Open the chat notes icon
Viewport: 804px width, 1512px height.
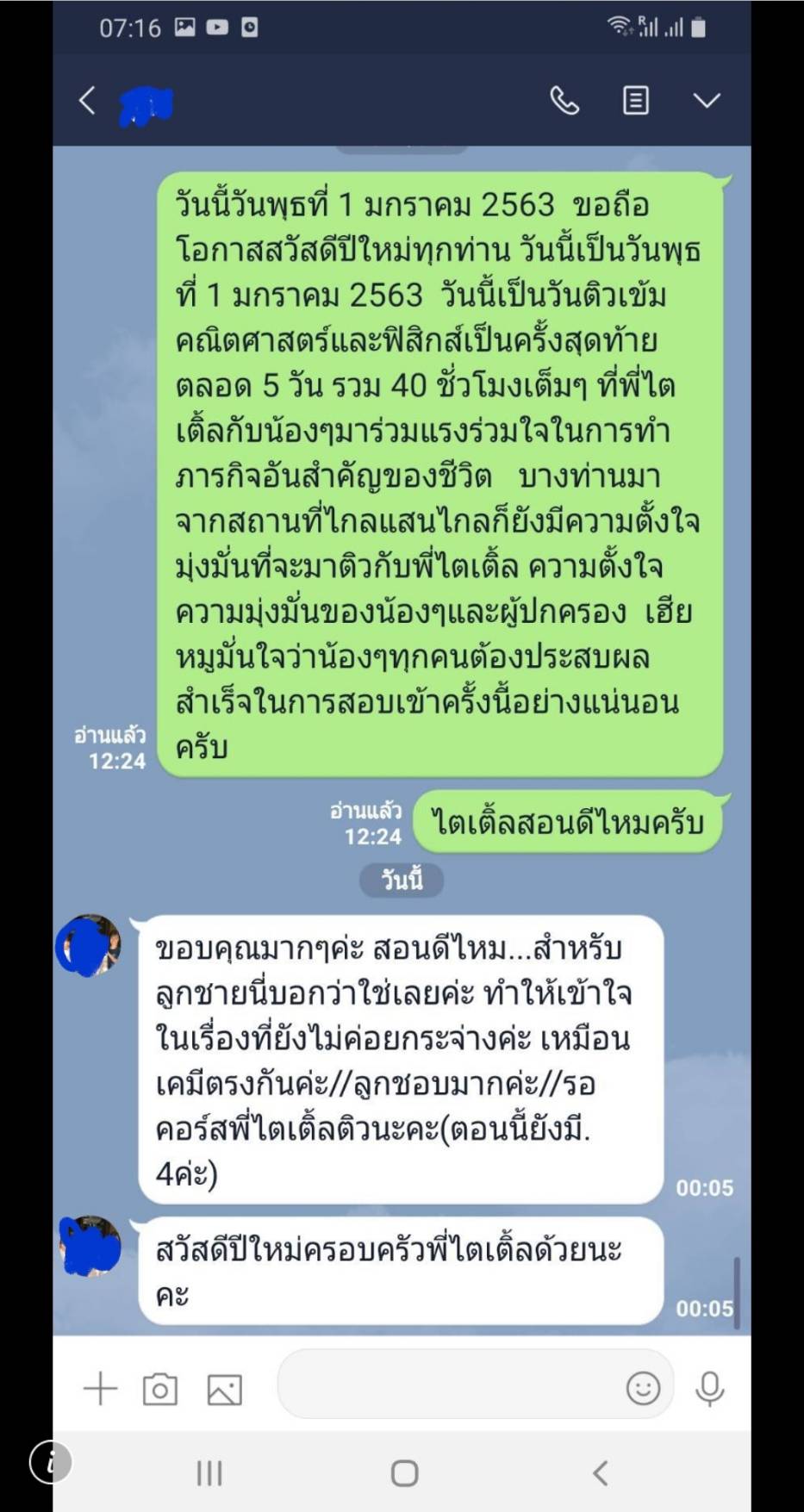(x=636, y=101)
